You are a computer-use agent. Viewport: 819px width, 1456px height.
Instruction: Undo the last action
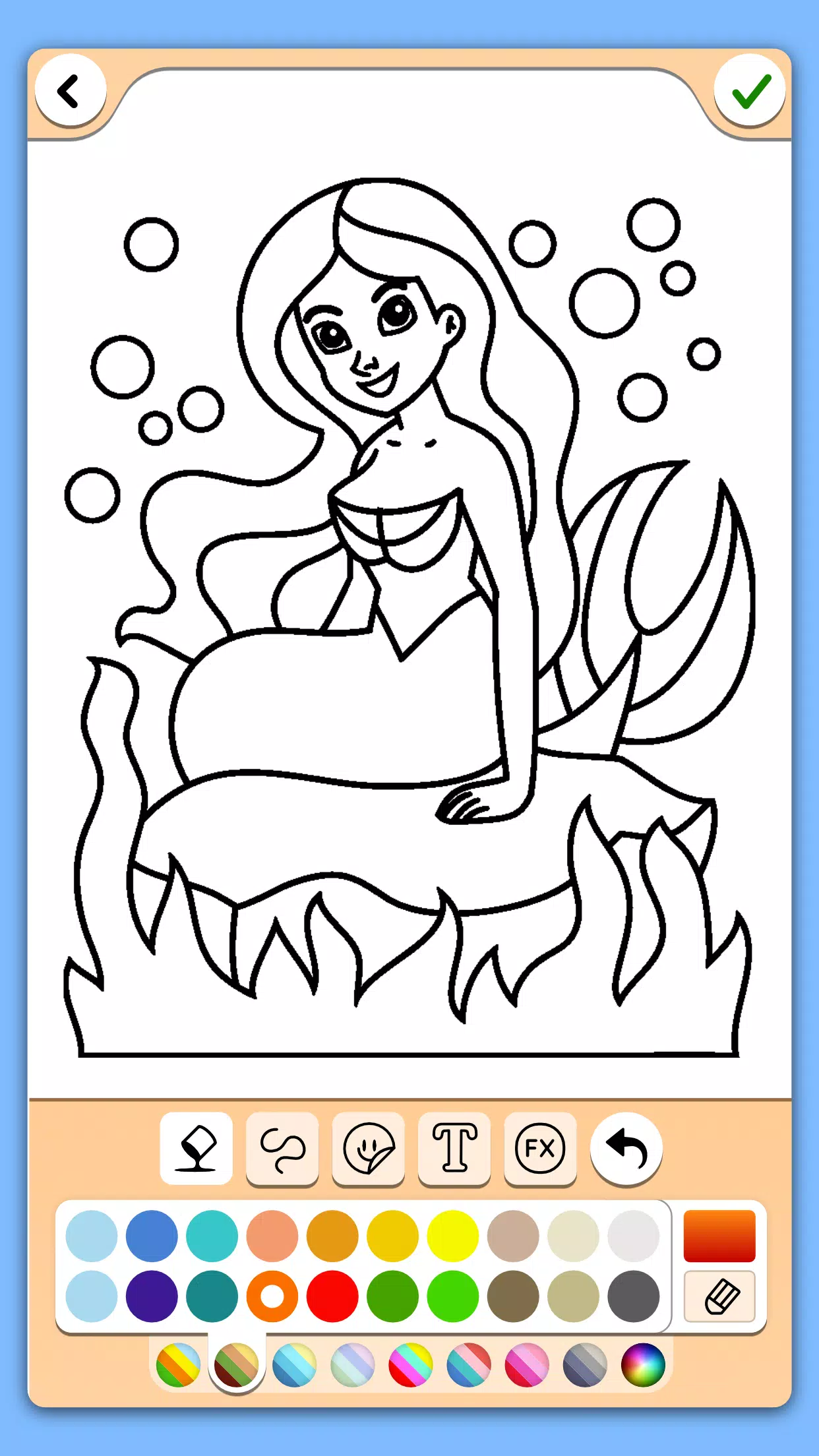tap(626, 1148)
